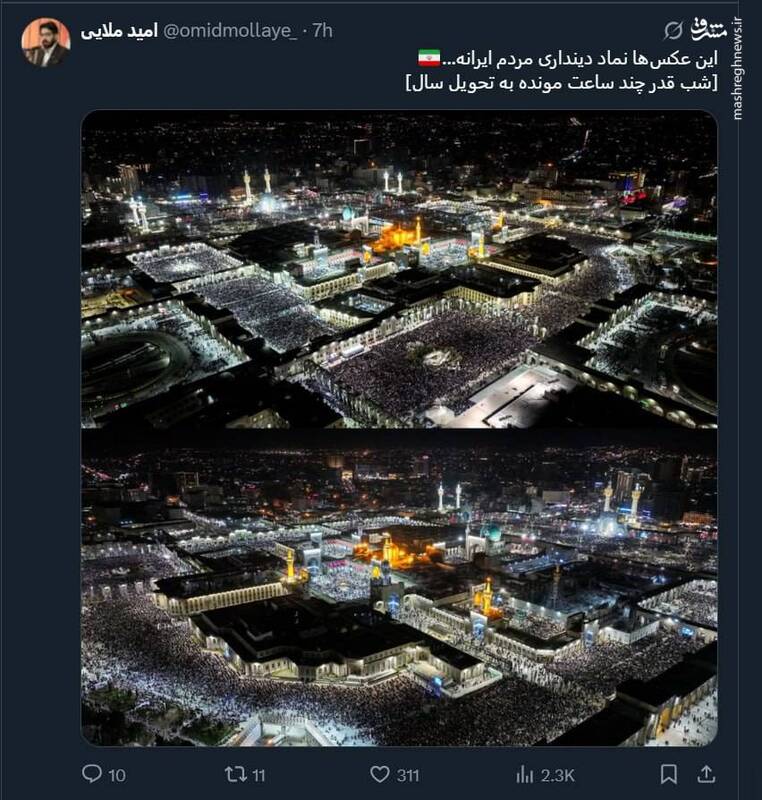
Task: Select the like count showing 311
Action: coord(407,773)
